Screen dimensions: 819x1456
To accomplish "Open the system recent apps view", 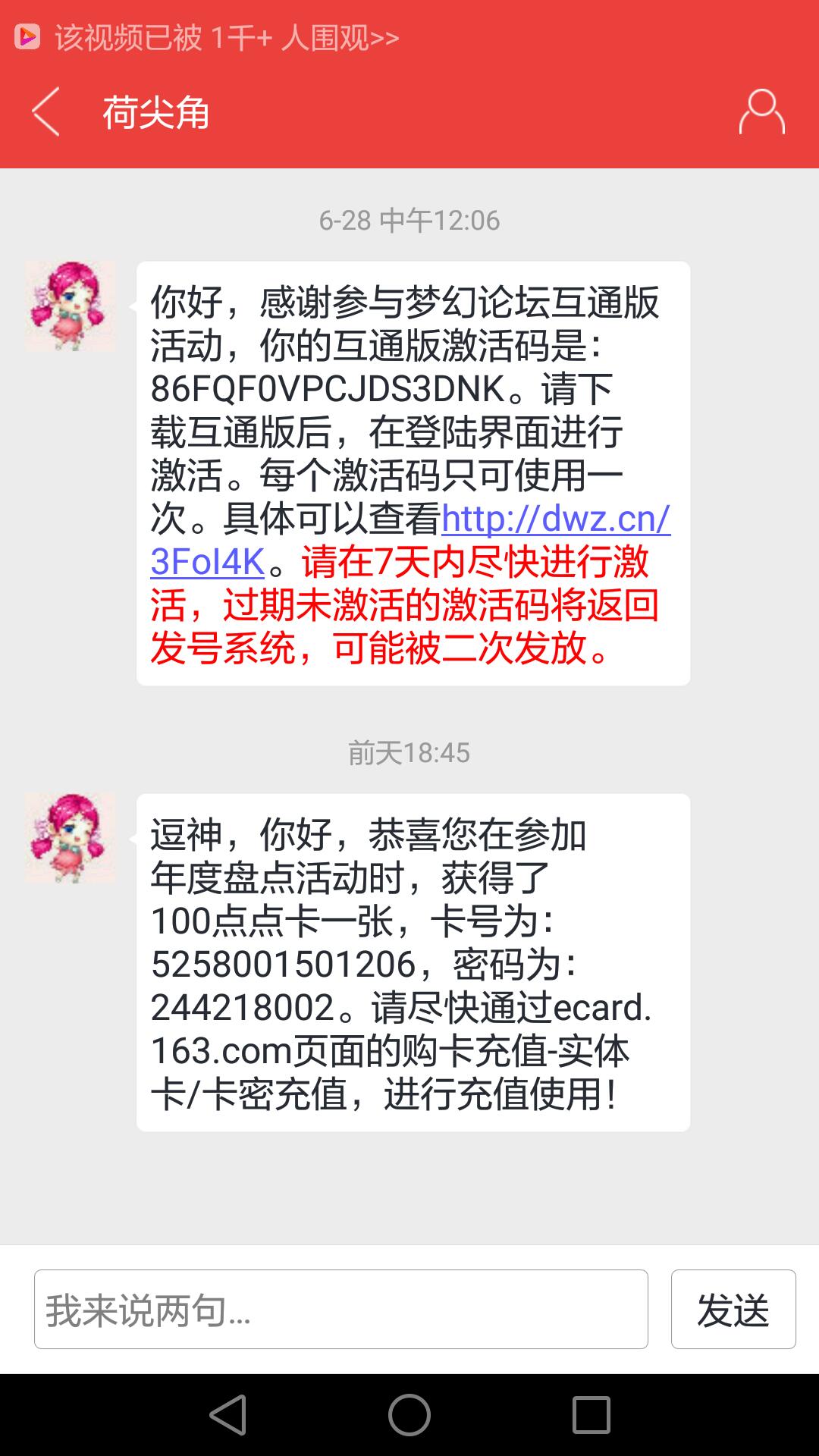I will click(x=591, y=1415).
